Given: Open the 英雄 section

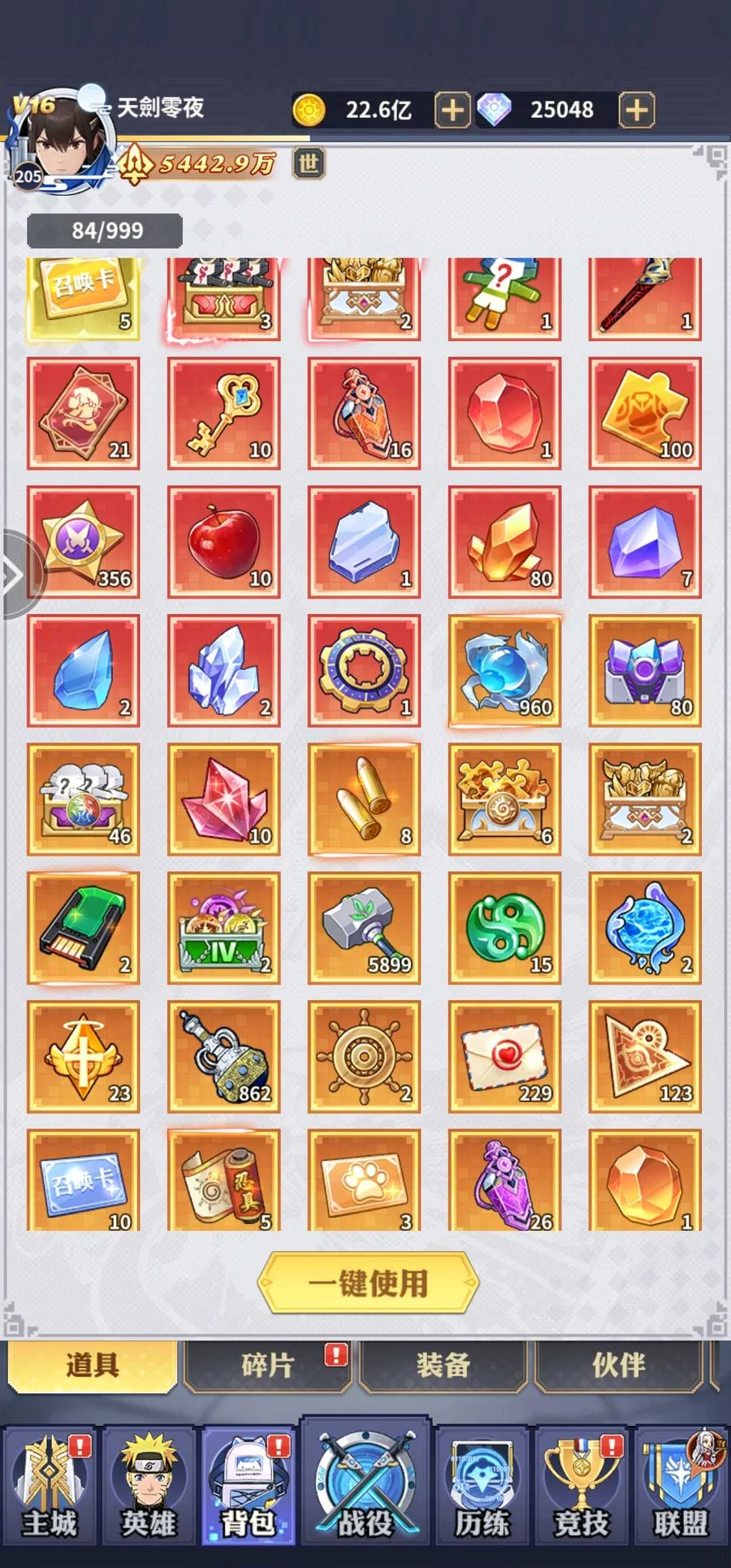Looking at the screenshot, I should click(x=149, y=1488).
